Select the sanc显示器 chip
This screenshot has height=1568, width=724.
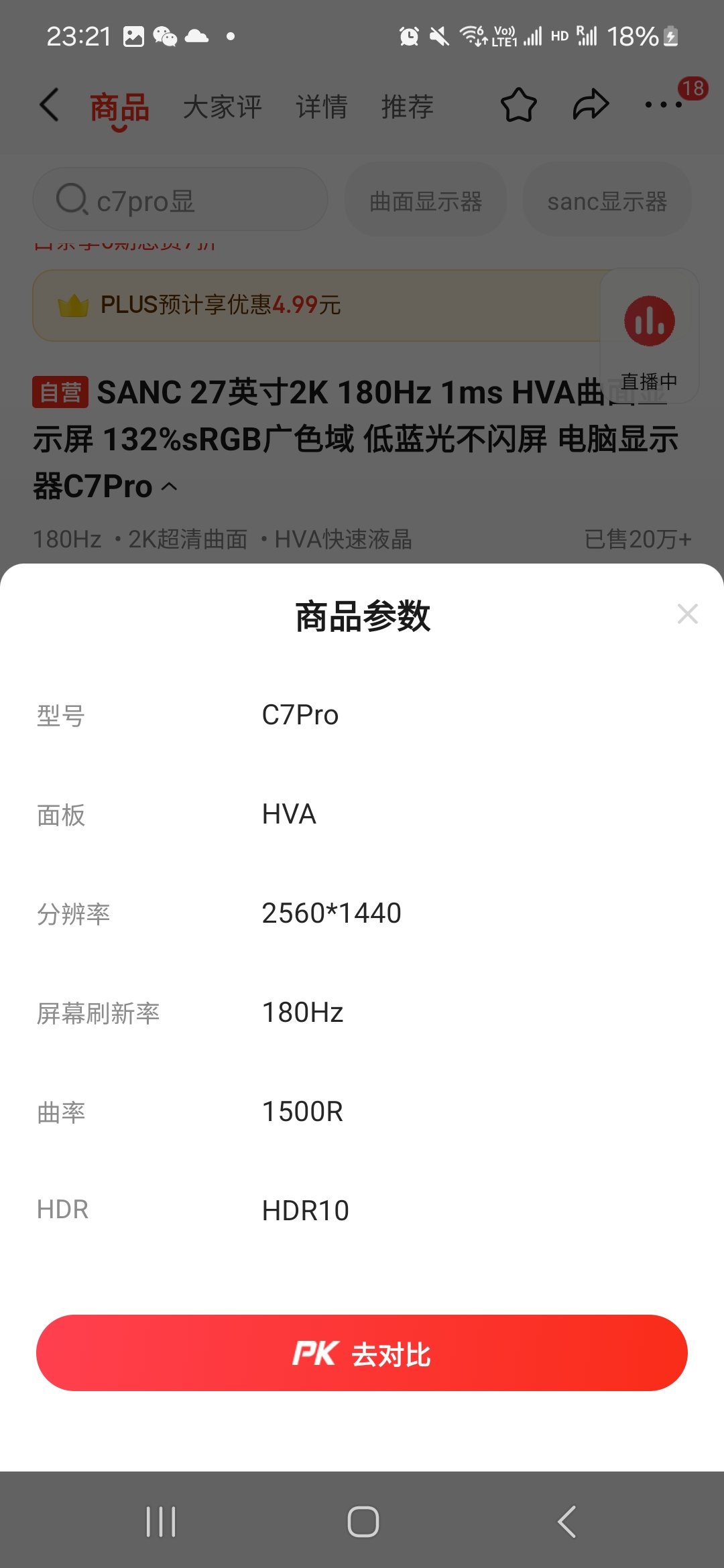[607, 201]
